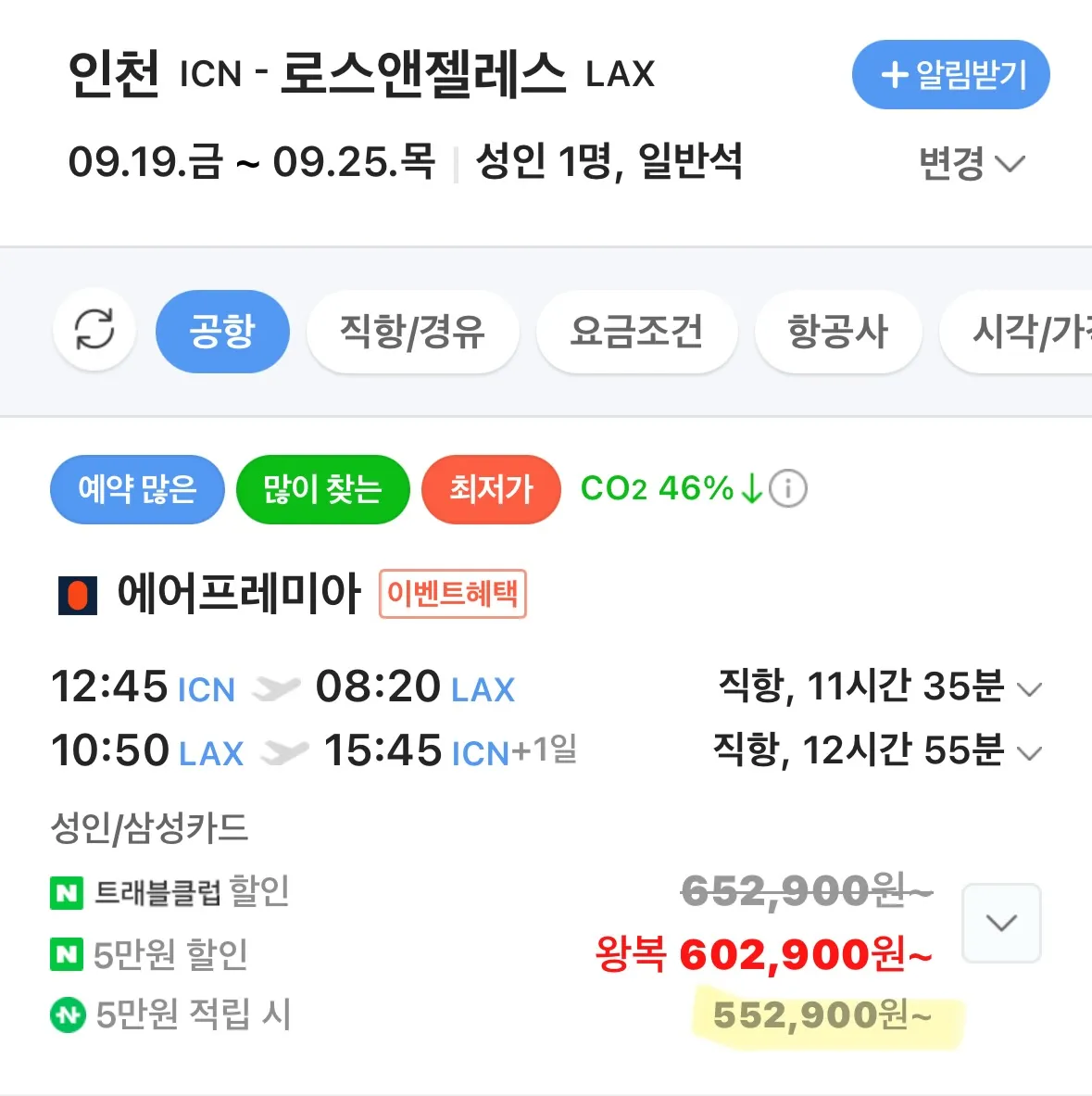This screenshot has width=1092, height=1096.
Task: Expand the 11시간 35분 outbound flight details
Action: [x=1029, y=689]
